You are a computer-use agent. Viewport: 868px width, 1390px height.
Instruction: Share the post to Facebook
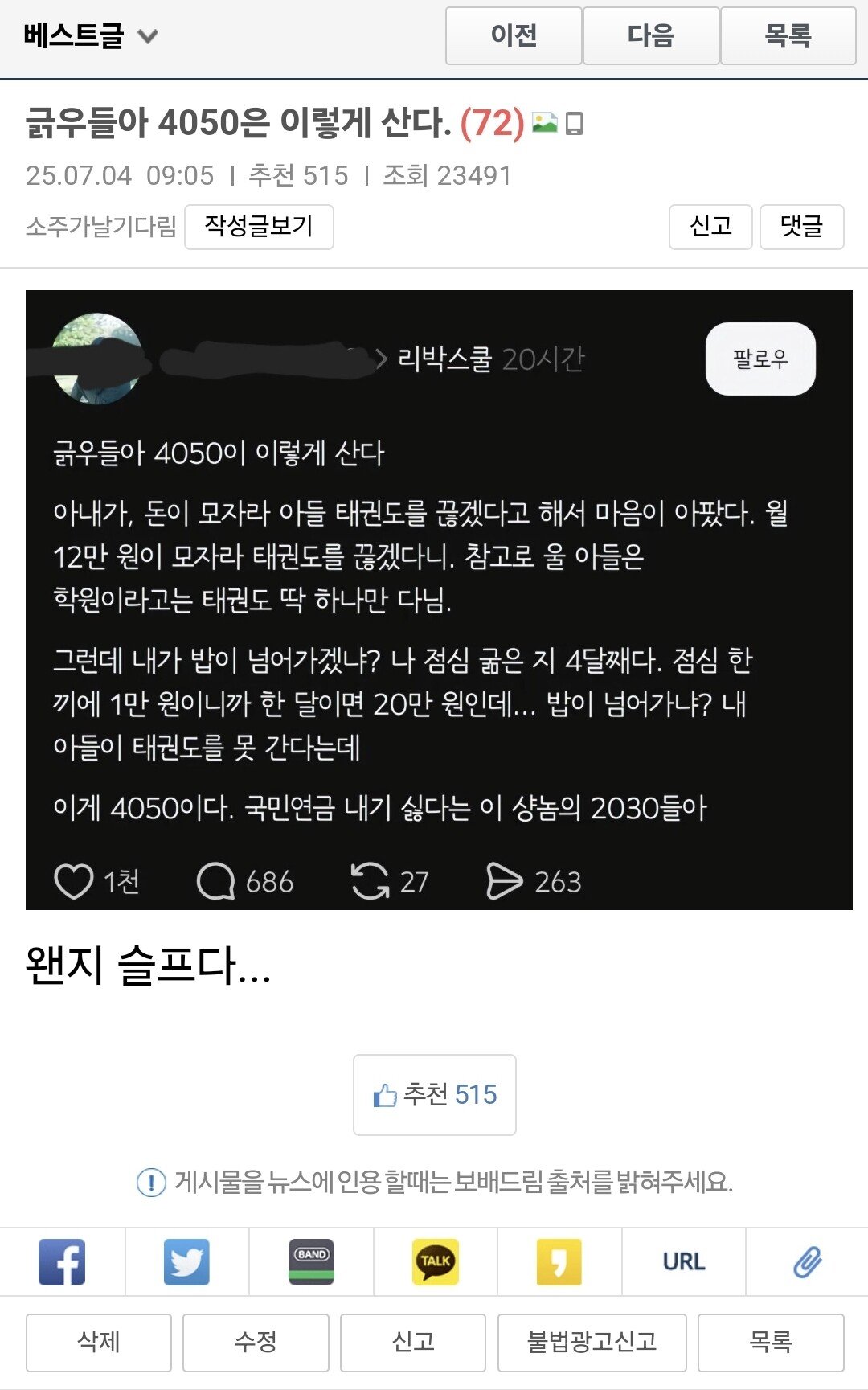click(62, 1261)
